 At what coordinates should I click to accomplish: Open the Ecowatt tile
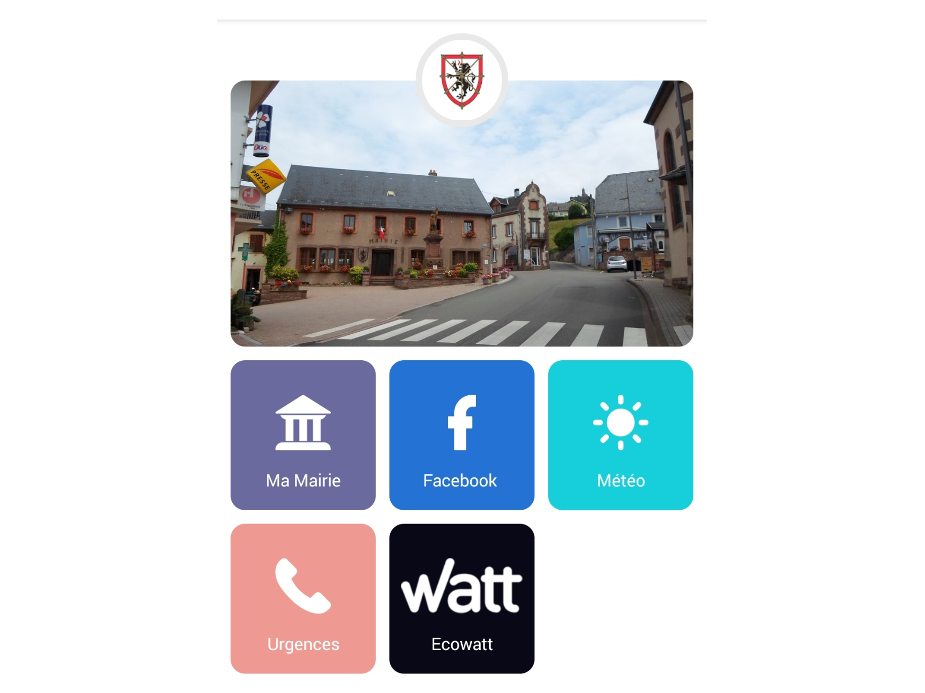[x=461, y=598]
